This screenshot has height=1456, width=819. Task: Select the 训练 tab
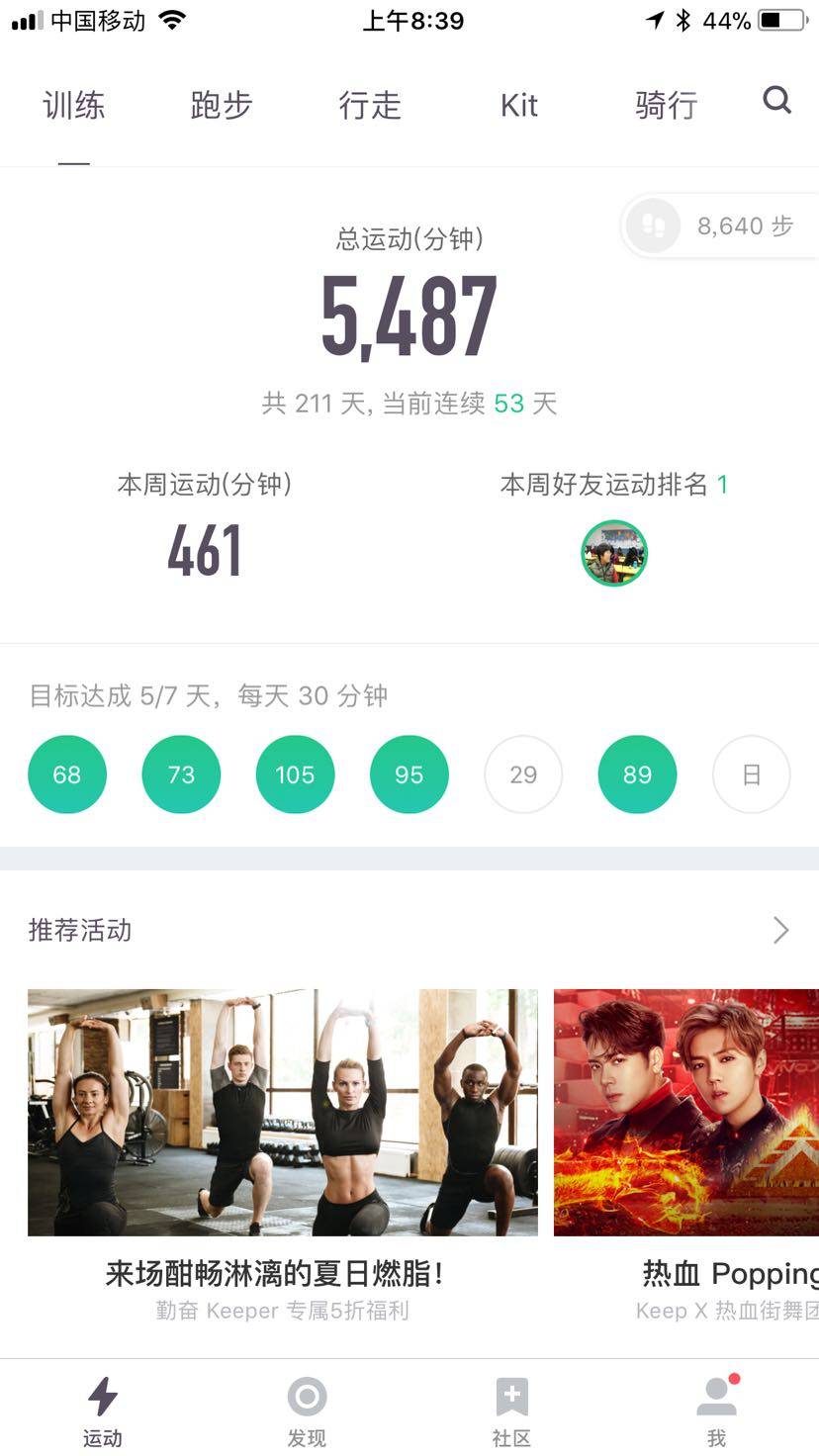[74, 105]
